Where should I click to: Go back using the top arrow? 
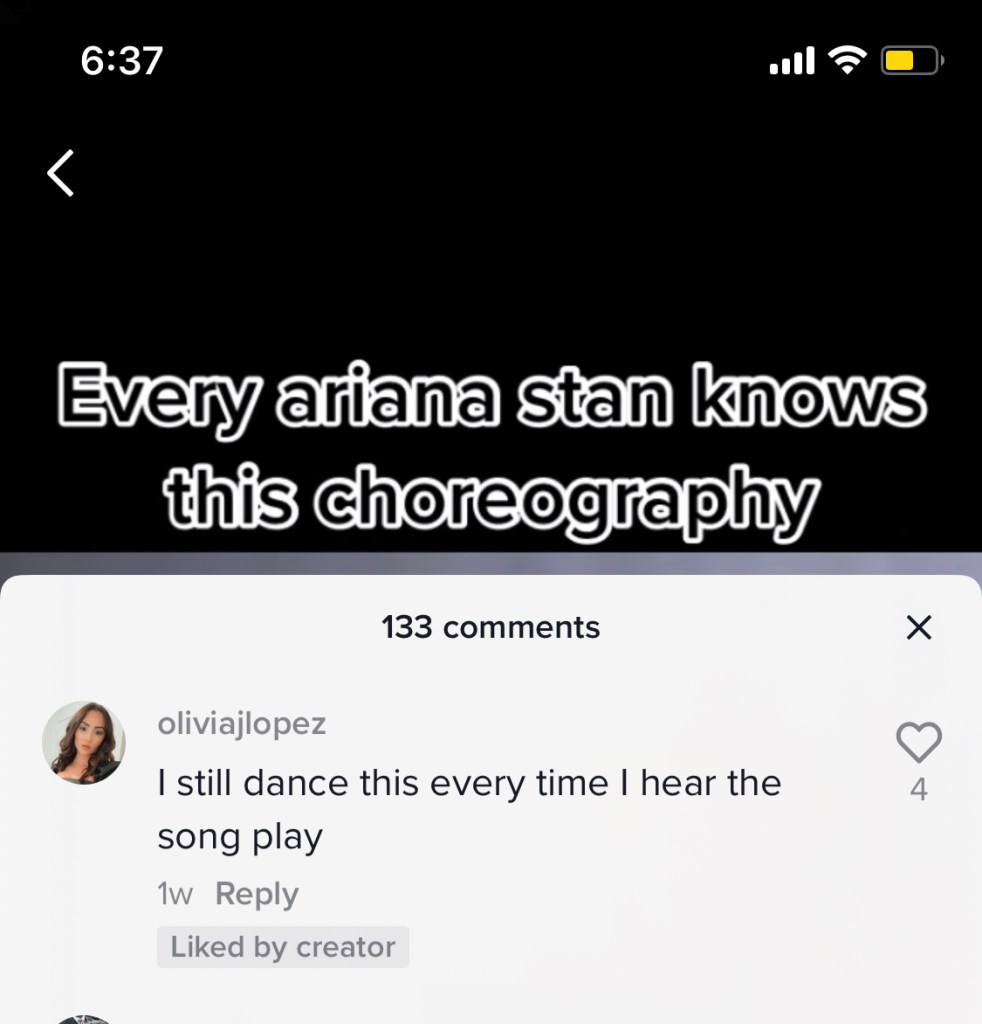pyautogui.click(x=61, y=173)
